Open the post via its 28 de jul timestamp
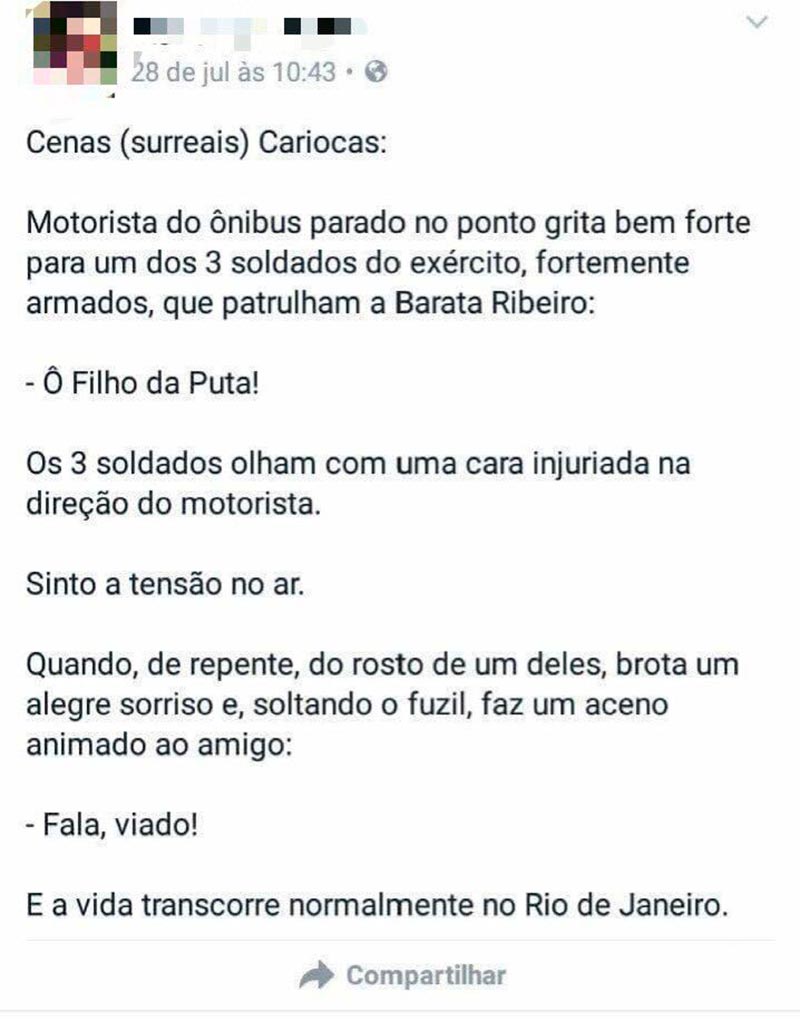This screenshot has width=800, height=1021. tap(237, 73)
